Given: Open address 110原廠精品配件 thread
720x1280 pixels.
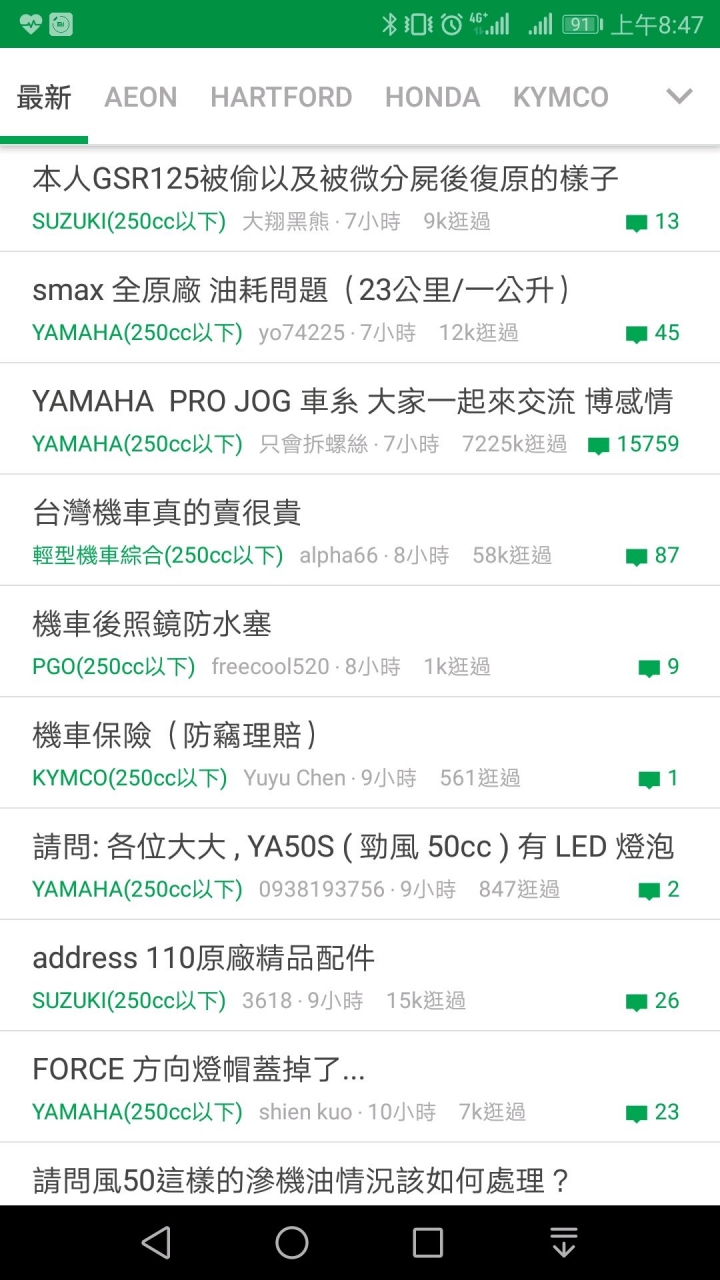Looking at the screenshot, I should [360, 975].
